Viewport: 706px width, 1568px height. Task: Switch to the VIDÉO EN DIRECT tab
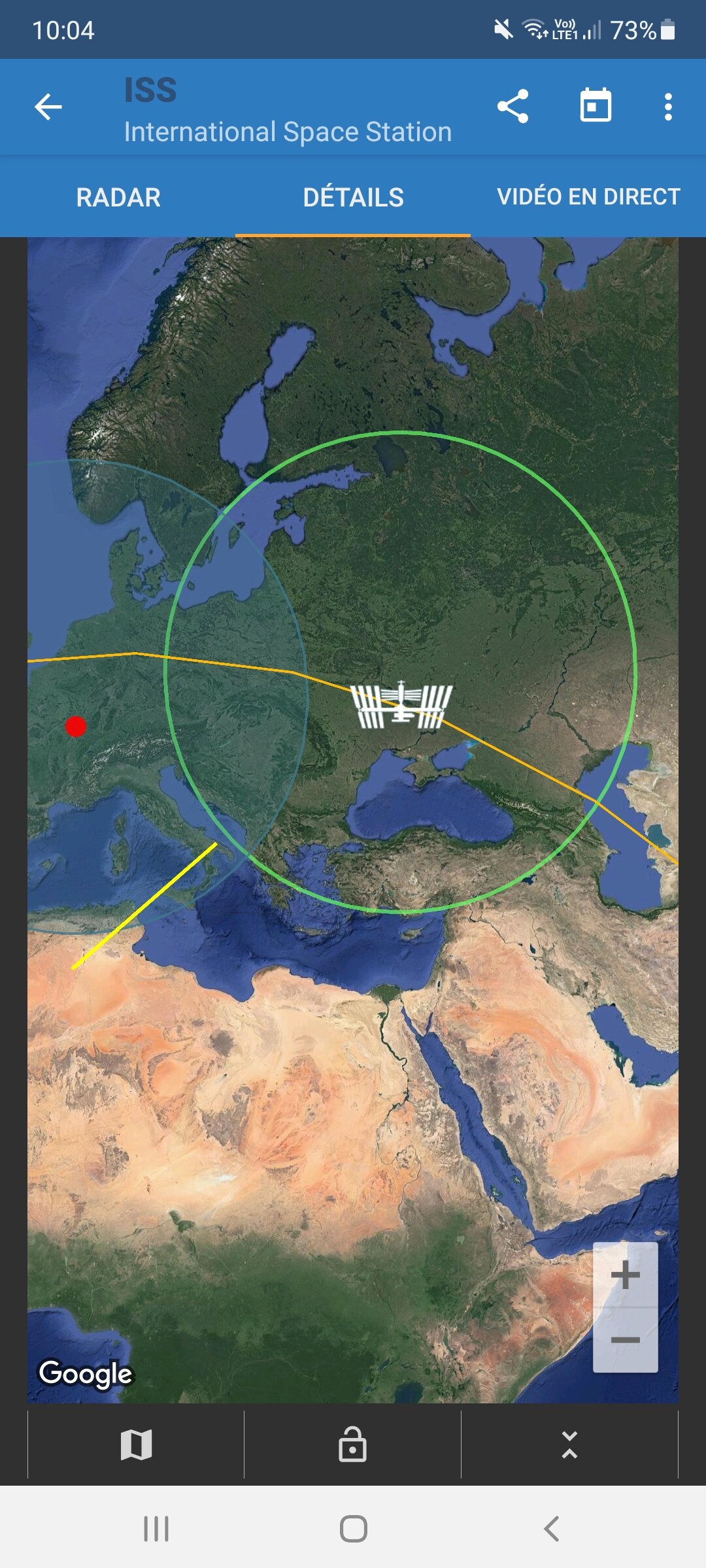click(x=588, y=197)
